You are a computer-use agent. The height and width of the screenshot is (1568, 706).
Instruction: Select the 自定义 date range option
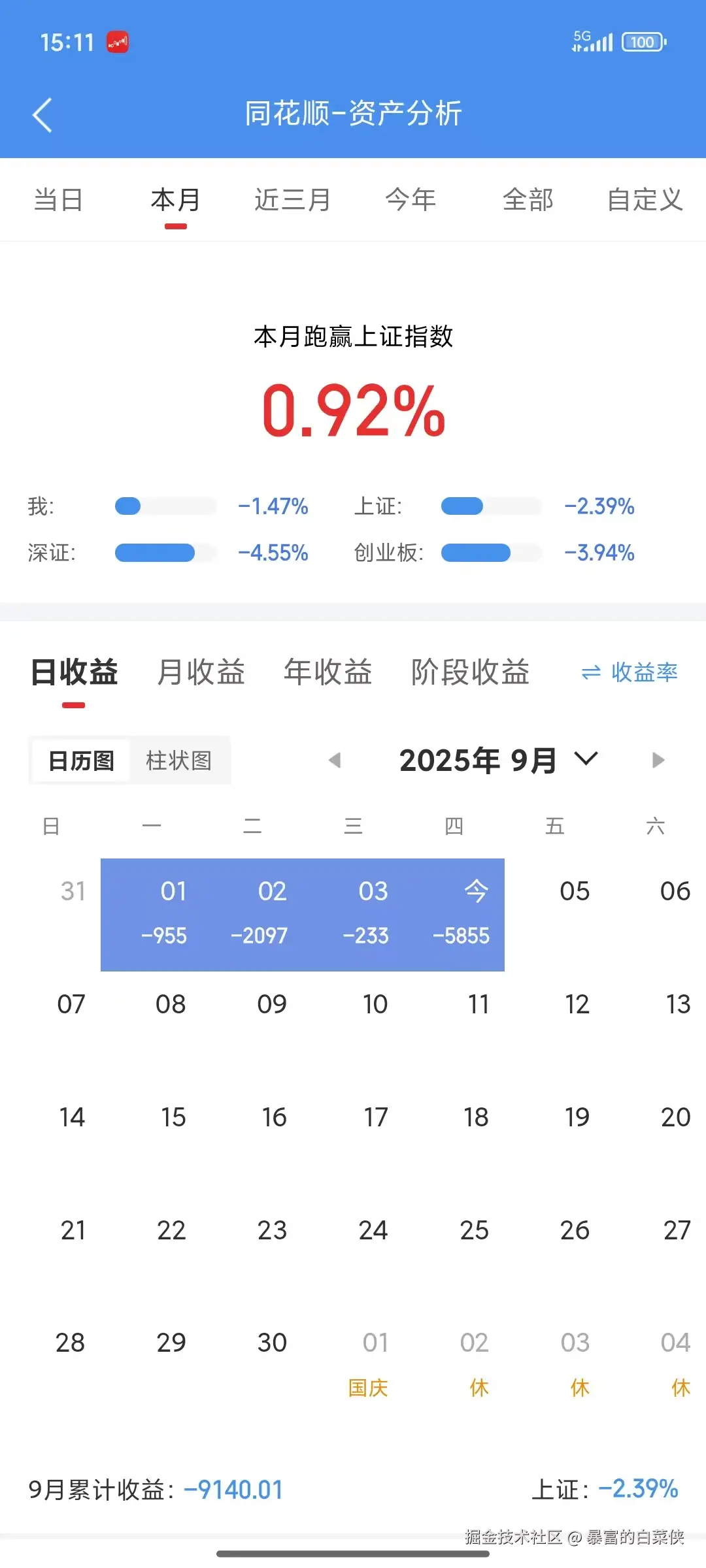[645, 200]
